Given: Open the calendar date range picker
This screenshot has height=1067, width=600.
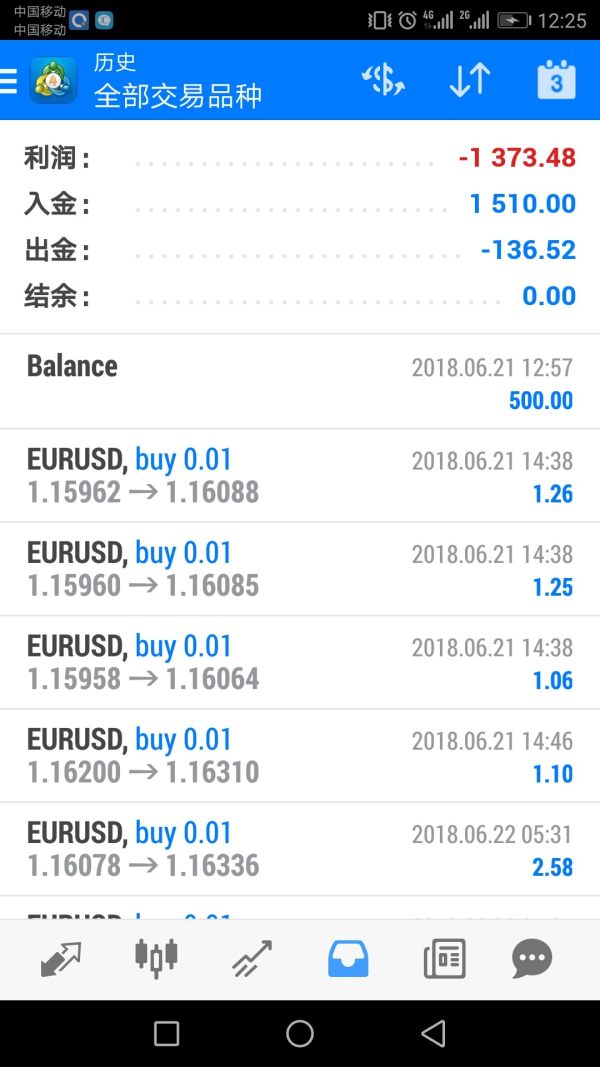Looking at the screenshot, I should (556, 81).
